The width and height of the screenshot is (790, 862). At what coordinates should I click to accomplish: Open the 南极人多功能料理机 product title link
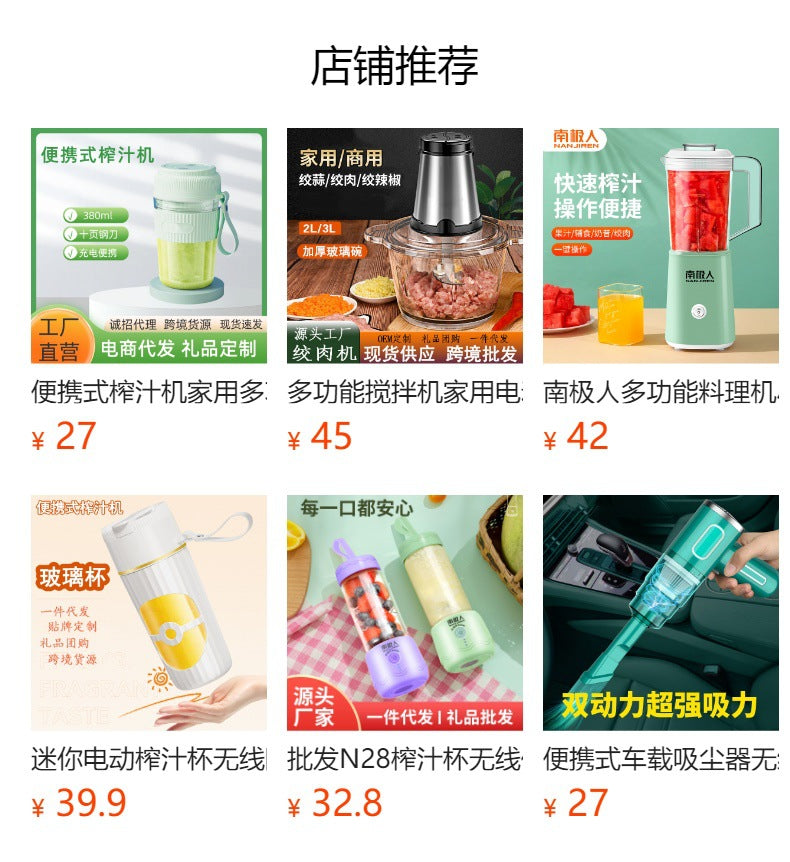click(660, 393)
